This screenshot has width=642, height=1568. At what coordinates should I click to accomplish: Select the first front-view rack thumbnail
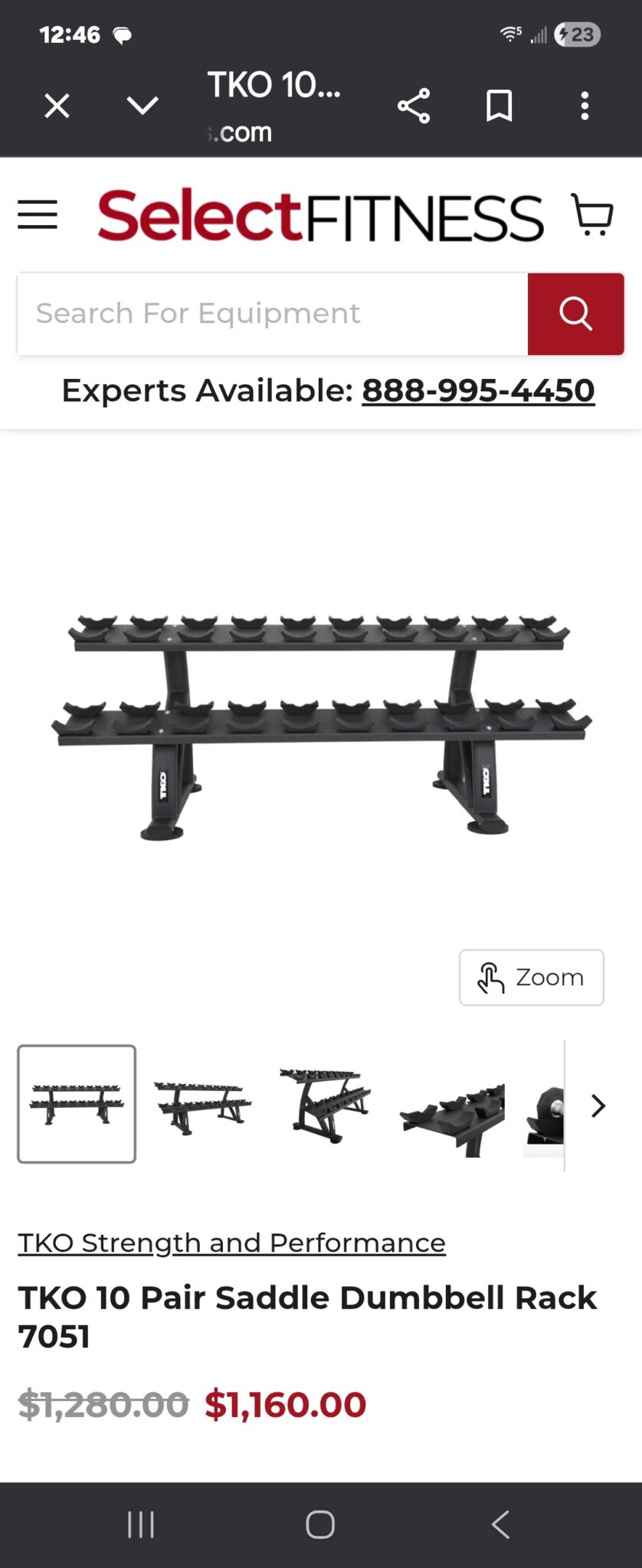tap(77, 1104)
